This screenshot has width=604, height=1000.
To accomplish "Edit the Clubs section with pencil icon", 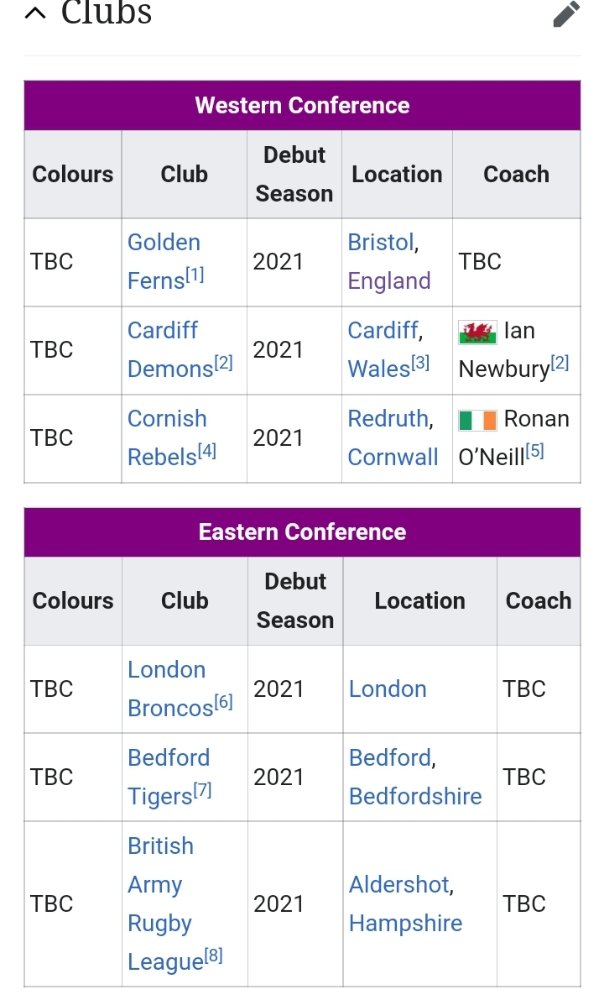I will click(x=566, y=14).
